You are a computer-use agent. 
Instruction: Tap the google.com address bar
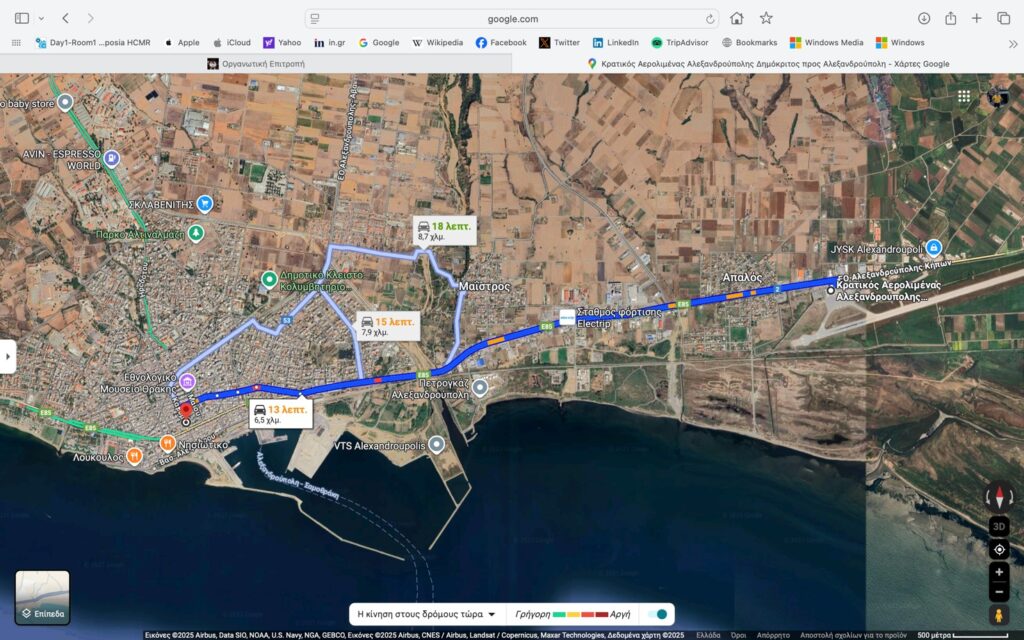tap(512, 18)
